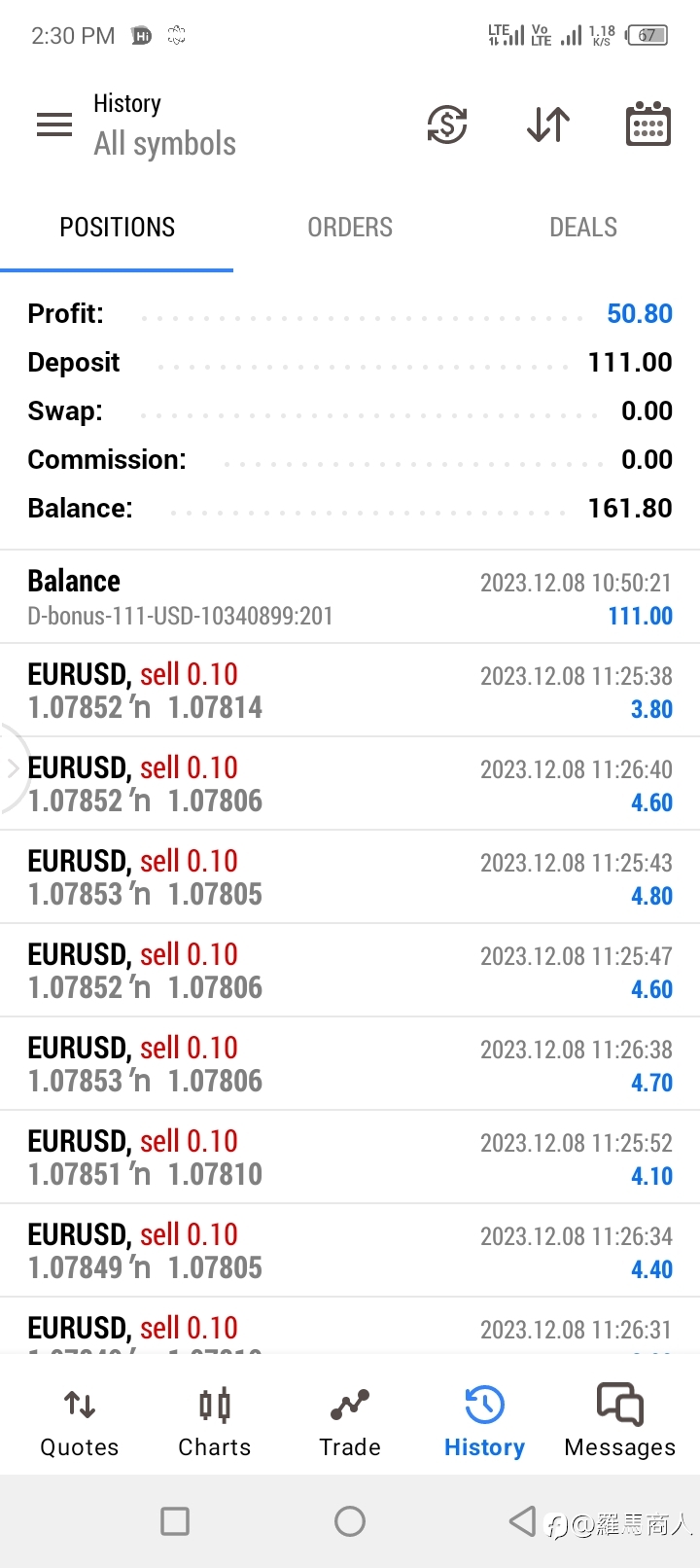Open the EURUSD sell with 4.10 profit

point(350,1158)
